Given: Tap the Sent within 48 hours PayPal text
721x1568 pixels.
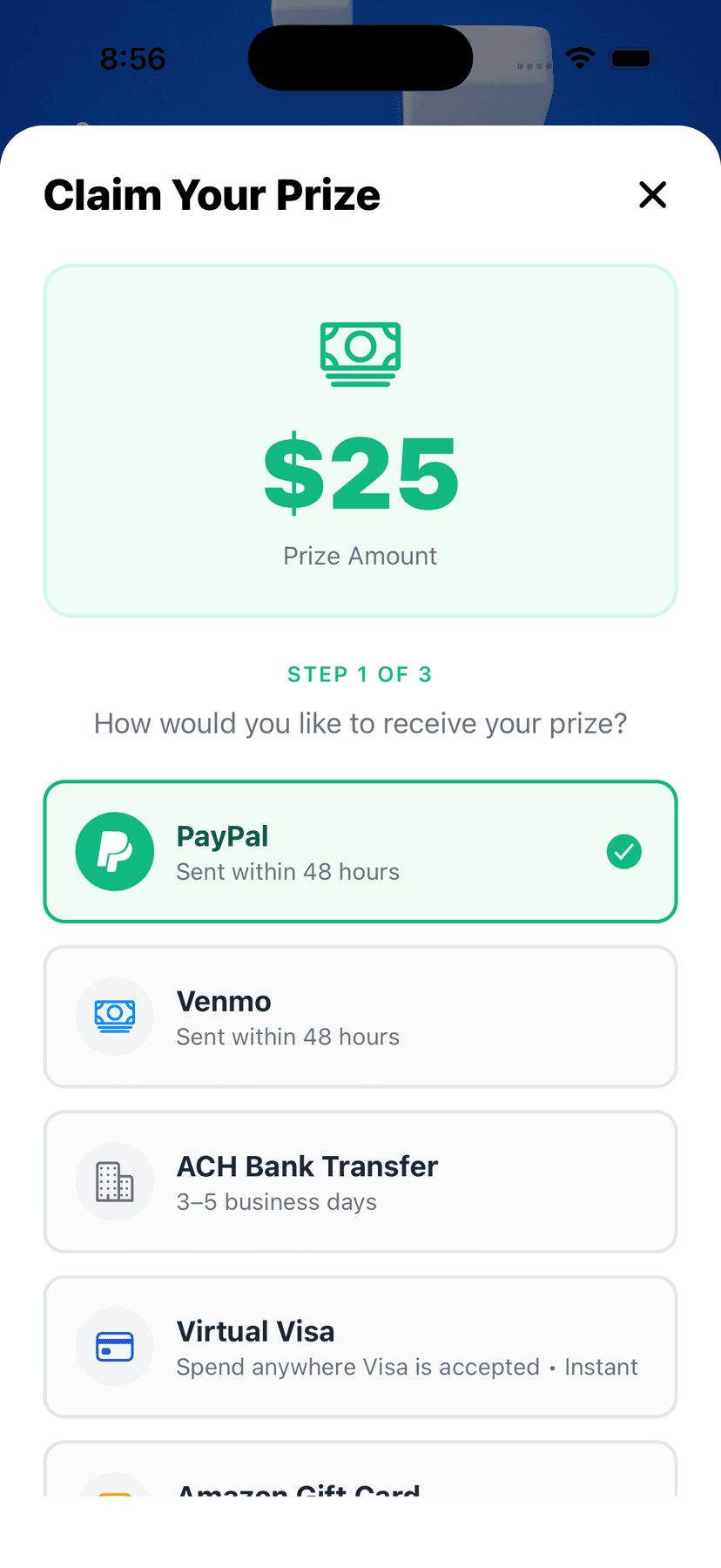Looking at the screenshot, I should [287, 871].
